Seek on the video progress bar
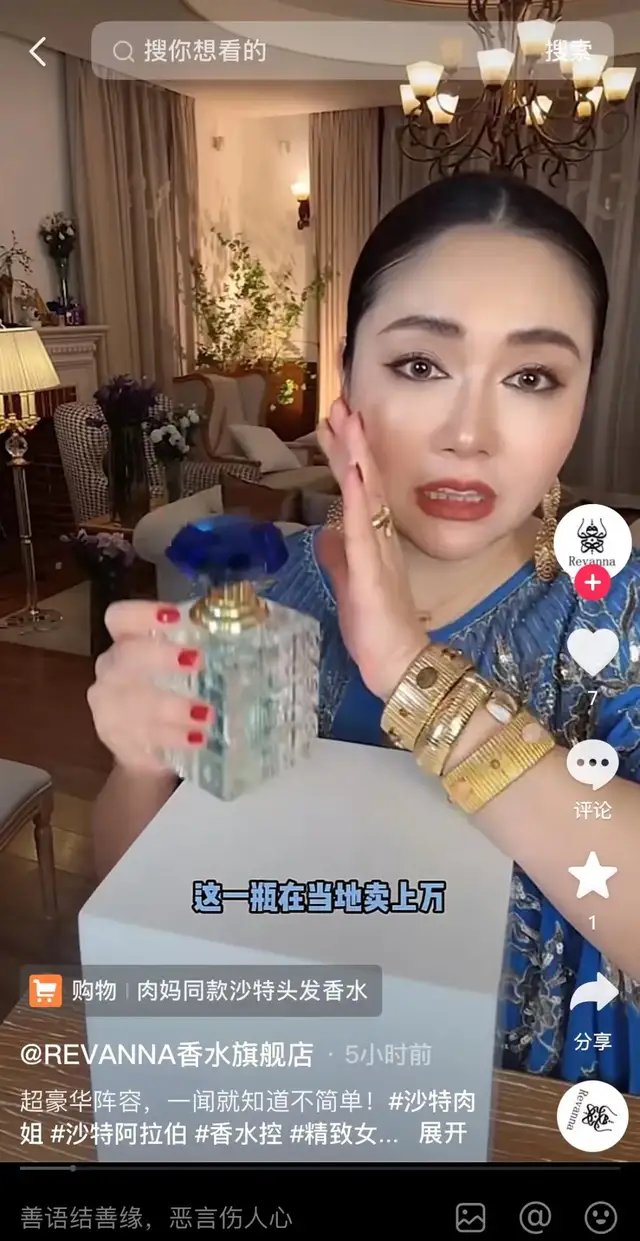 320,1167
